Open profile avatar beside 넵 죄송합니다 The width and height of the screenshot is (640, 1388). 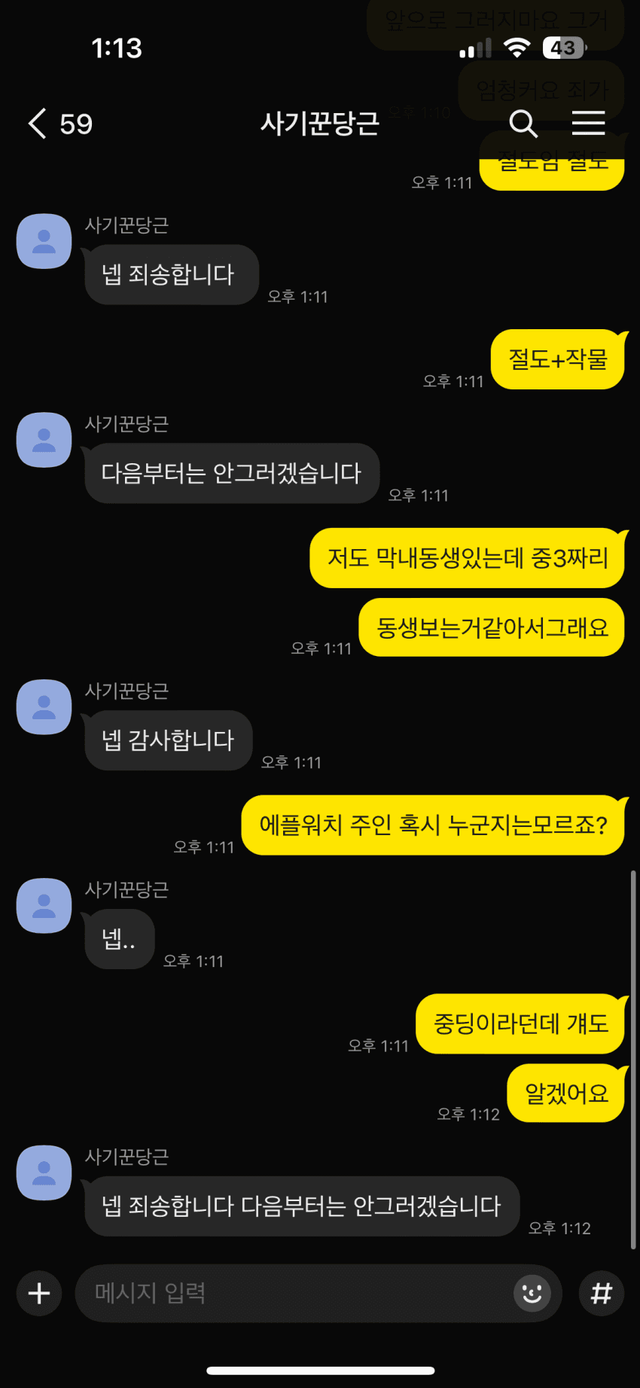(44, 241)
